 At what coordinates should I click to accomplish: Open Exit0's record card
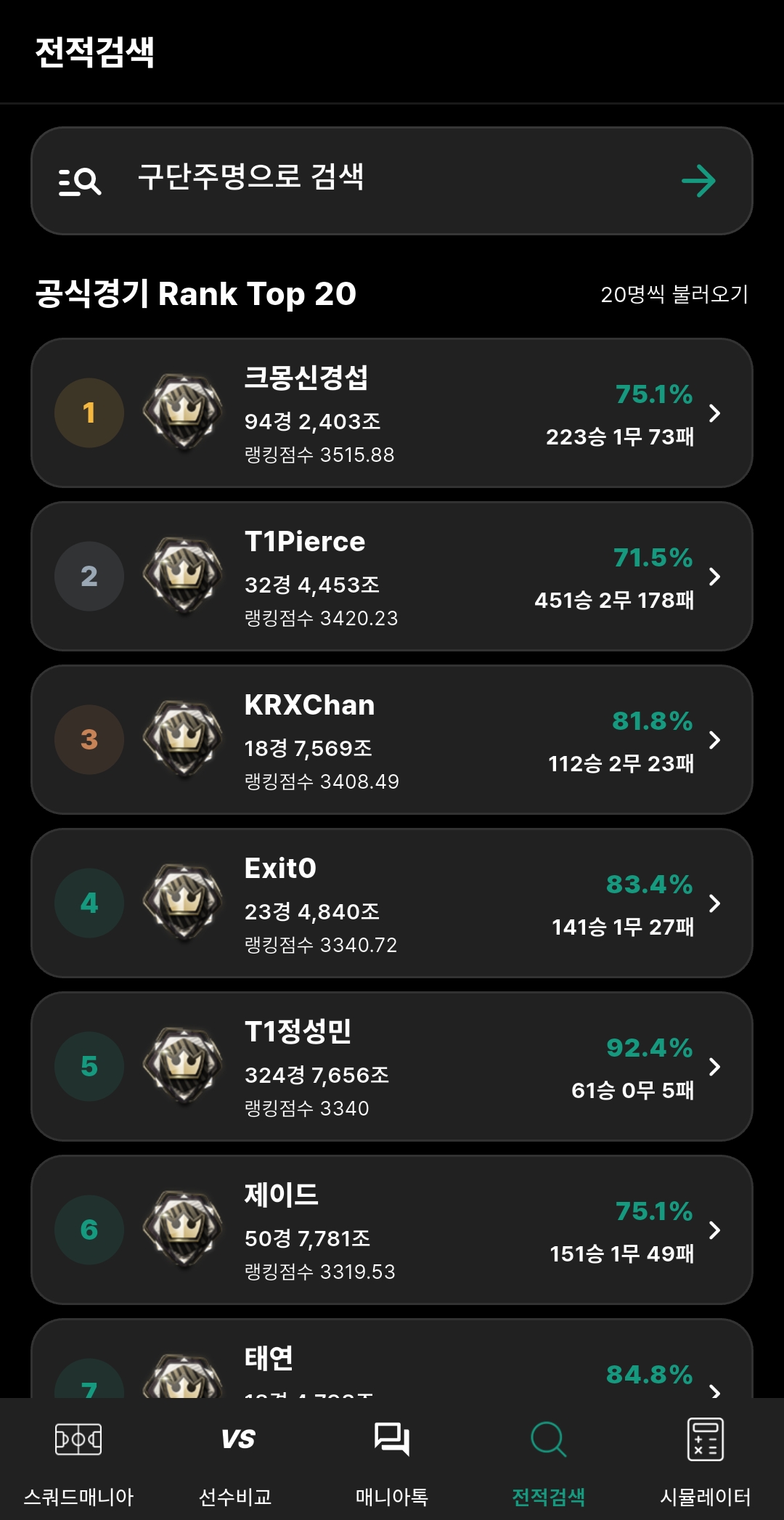[392, 903]
